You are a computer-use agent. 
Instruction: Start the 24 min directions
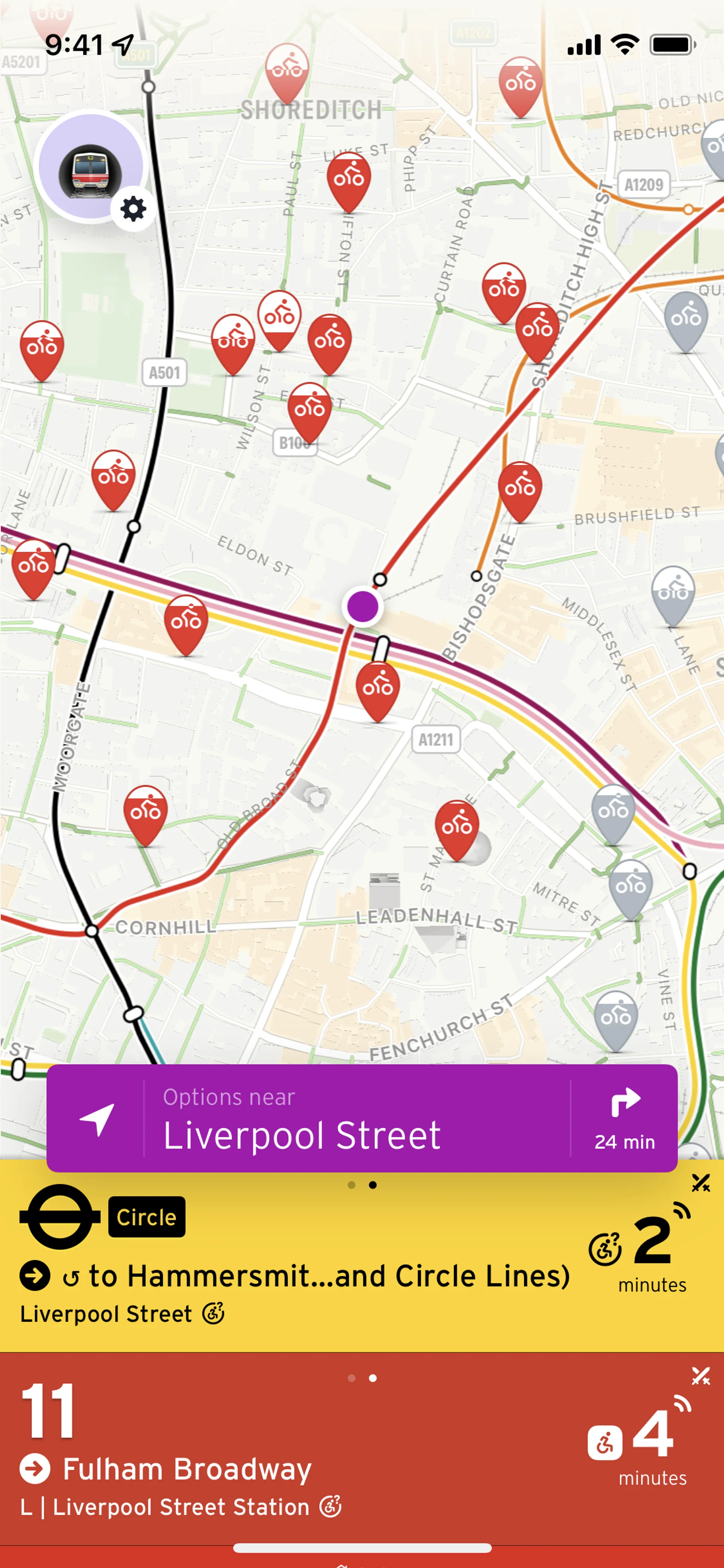[624, 1119]
